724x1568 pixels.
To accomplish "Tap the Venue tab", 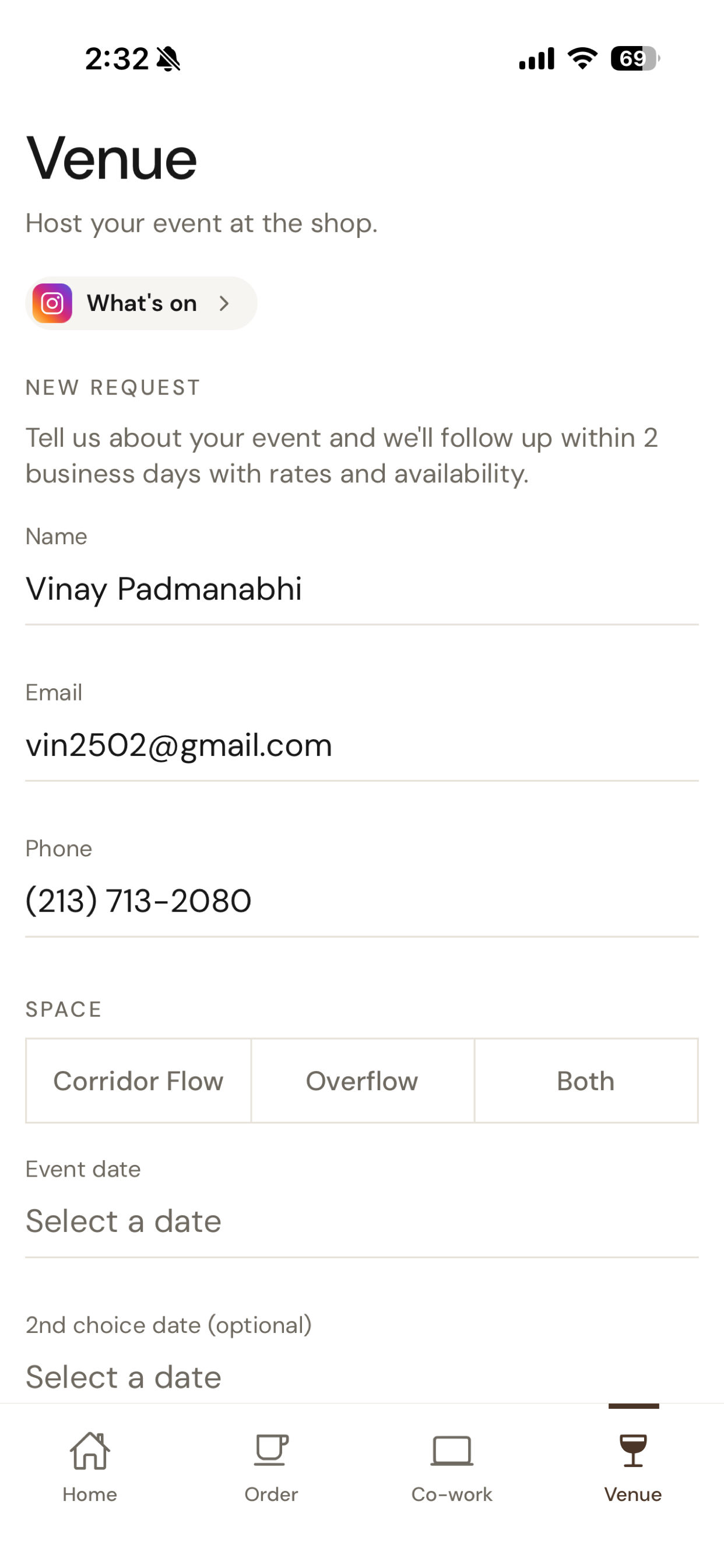I will pos(633,1467).
